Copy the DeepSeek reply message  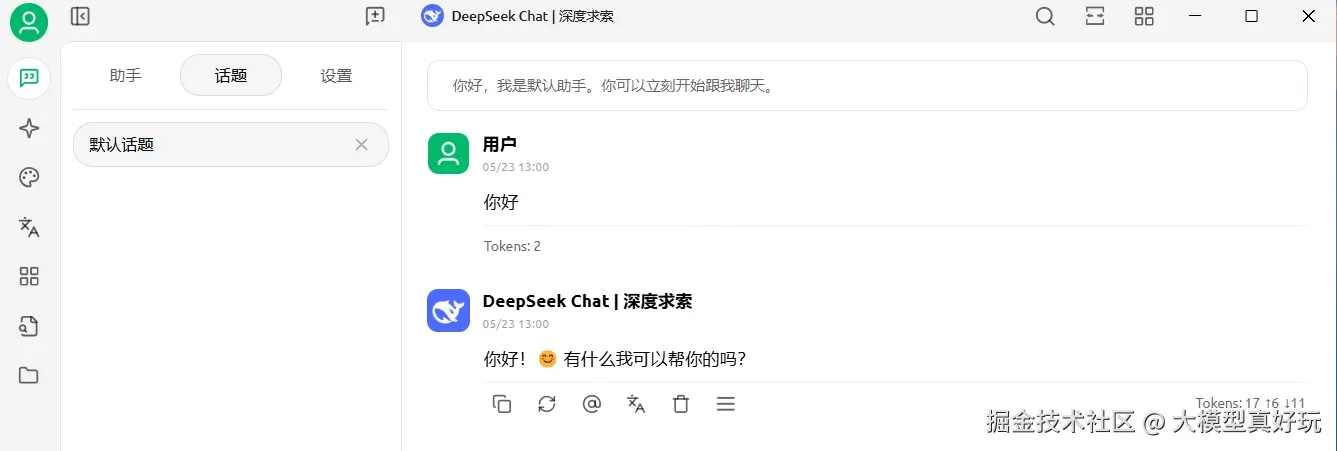502,404
